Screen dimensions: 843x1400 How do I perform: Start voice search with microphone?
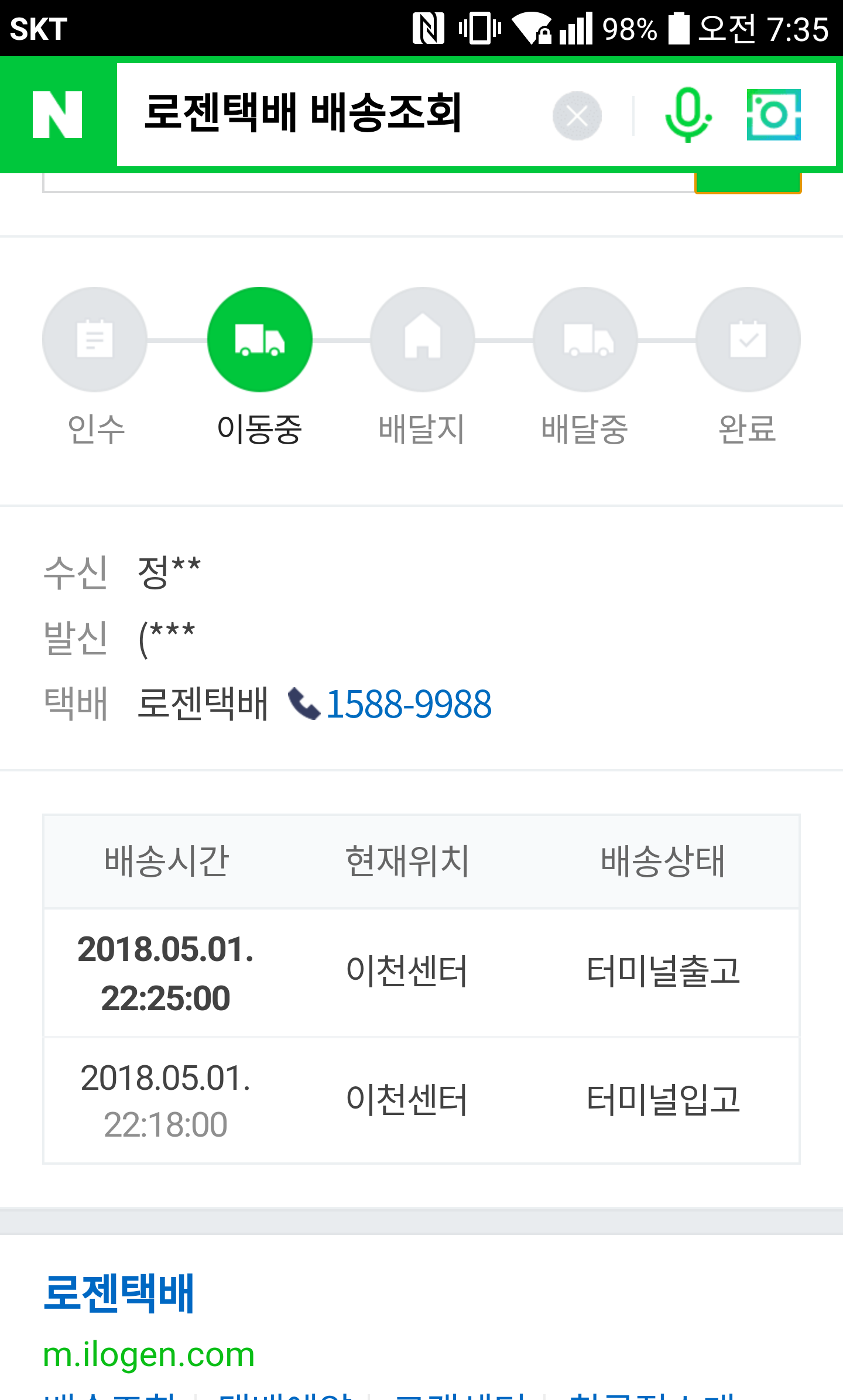(x=688, y=115)
